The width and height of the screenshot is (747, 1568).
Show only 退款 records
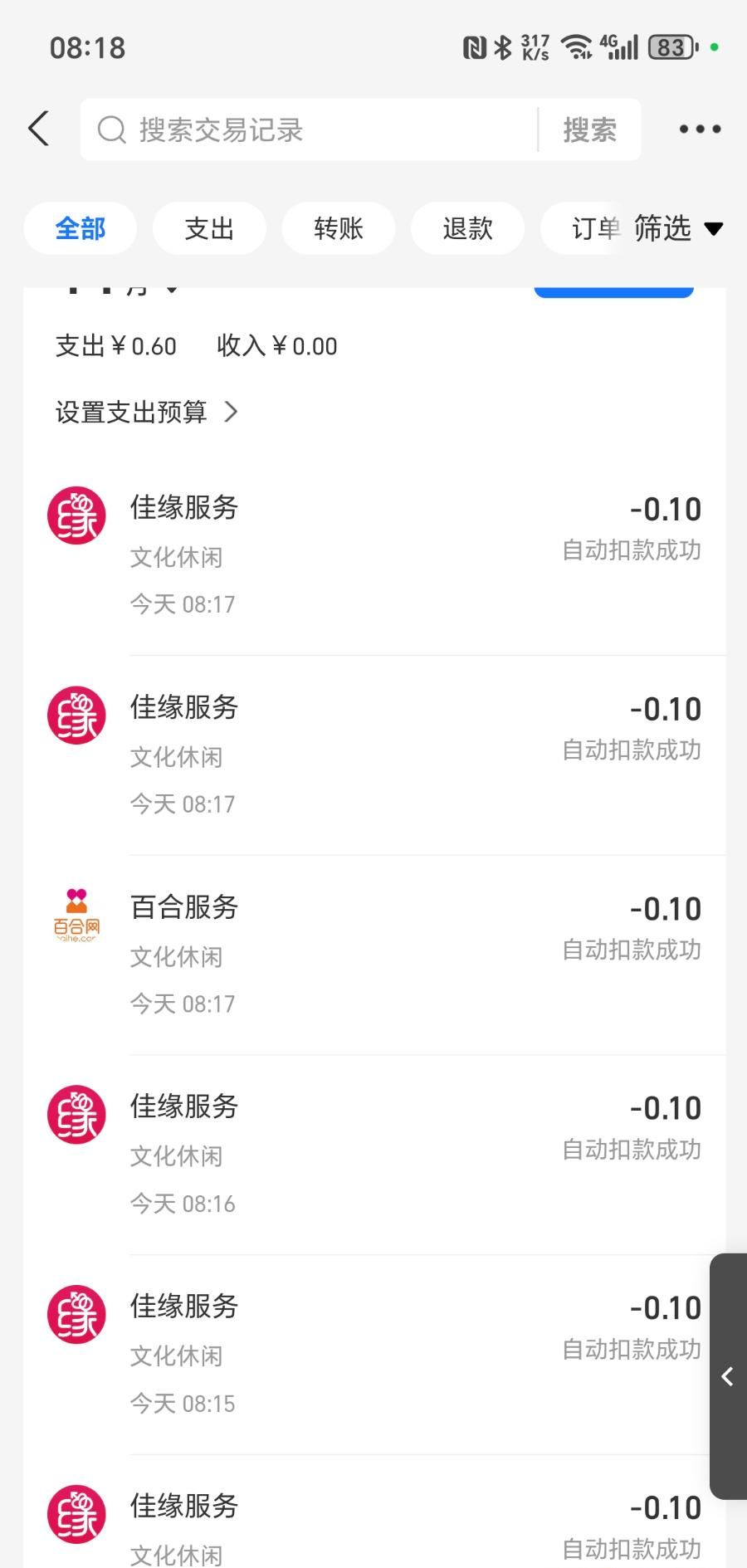tap(467, 228)
